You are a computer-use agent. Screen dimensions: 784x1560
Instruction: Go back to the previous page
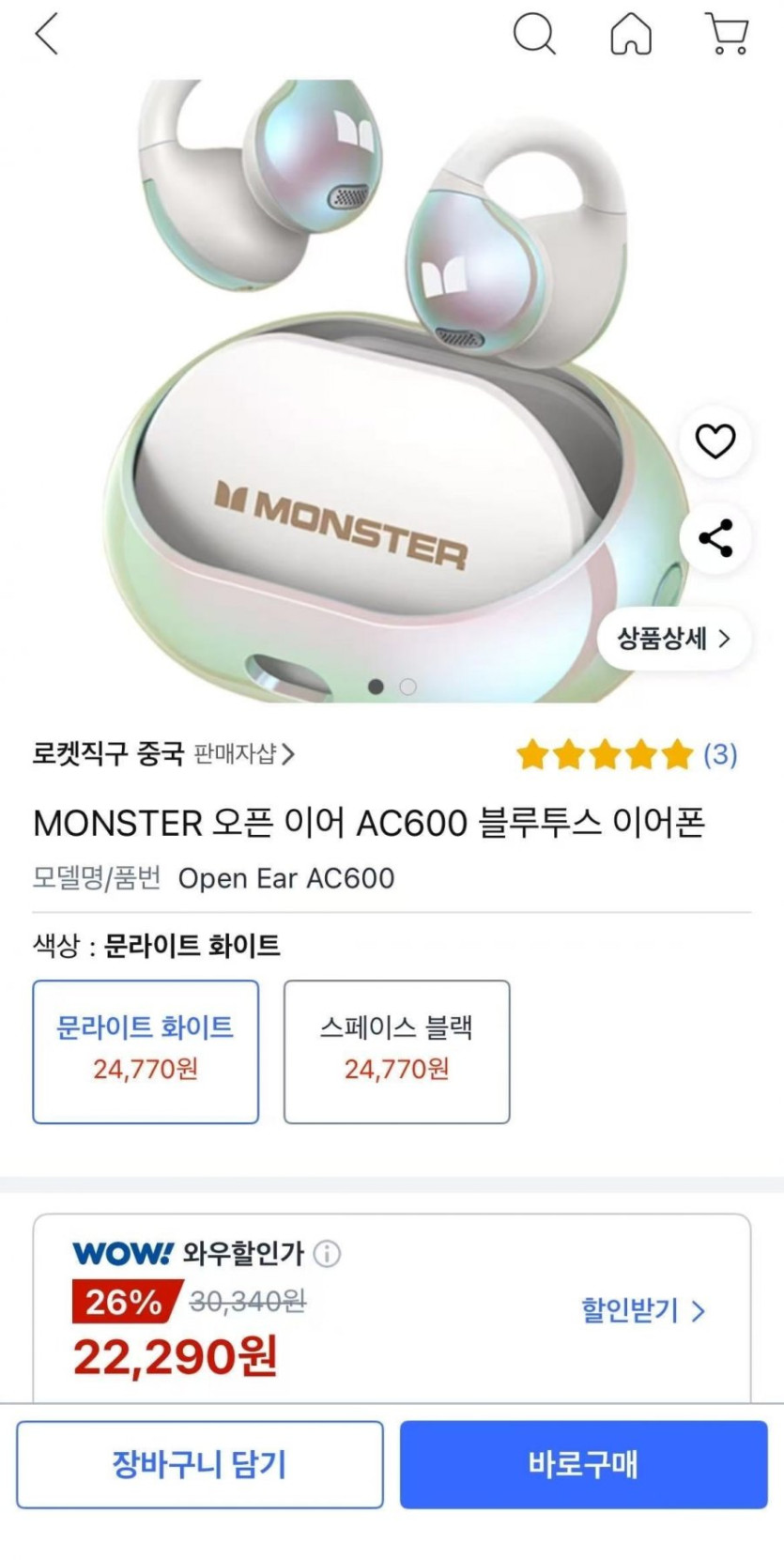(47, 35)
